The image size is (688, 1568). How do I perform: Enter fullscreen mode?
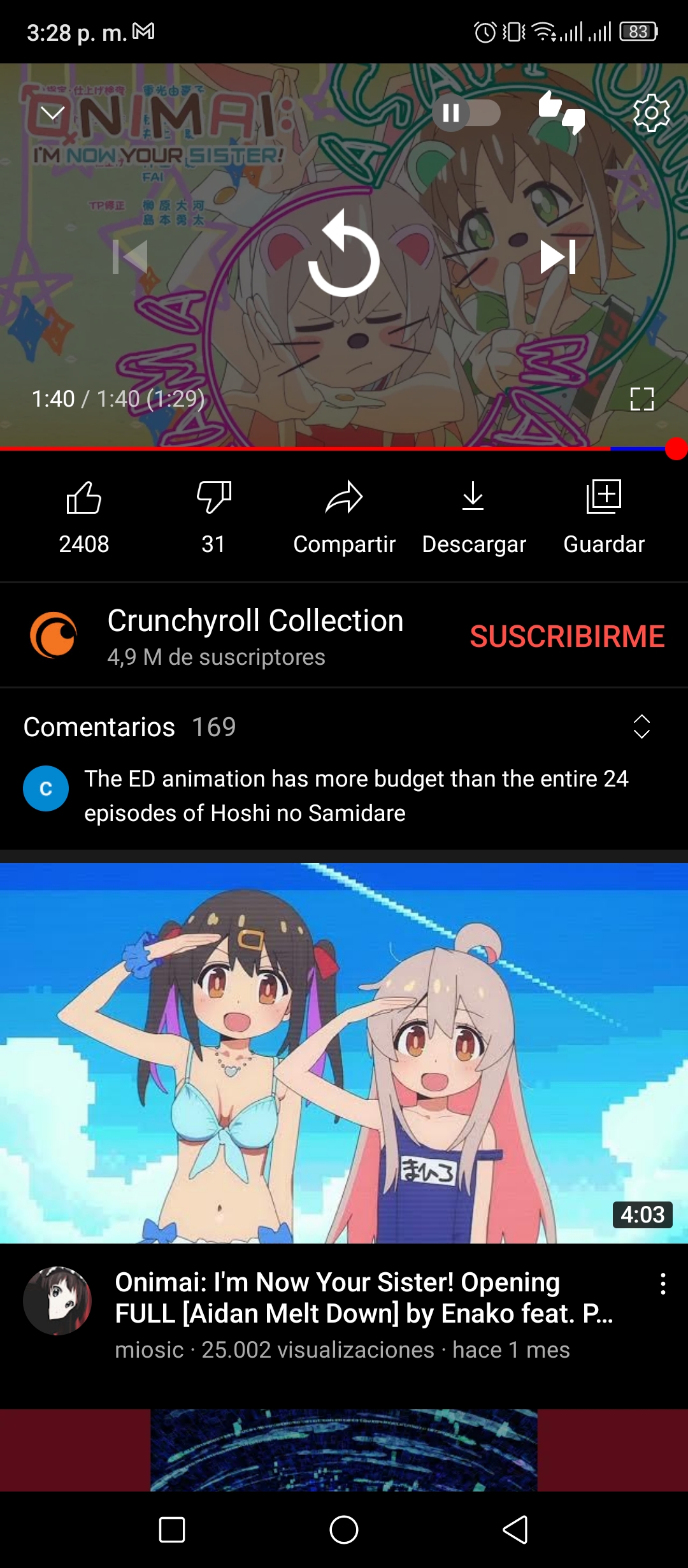click(642, 399)
